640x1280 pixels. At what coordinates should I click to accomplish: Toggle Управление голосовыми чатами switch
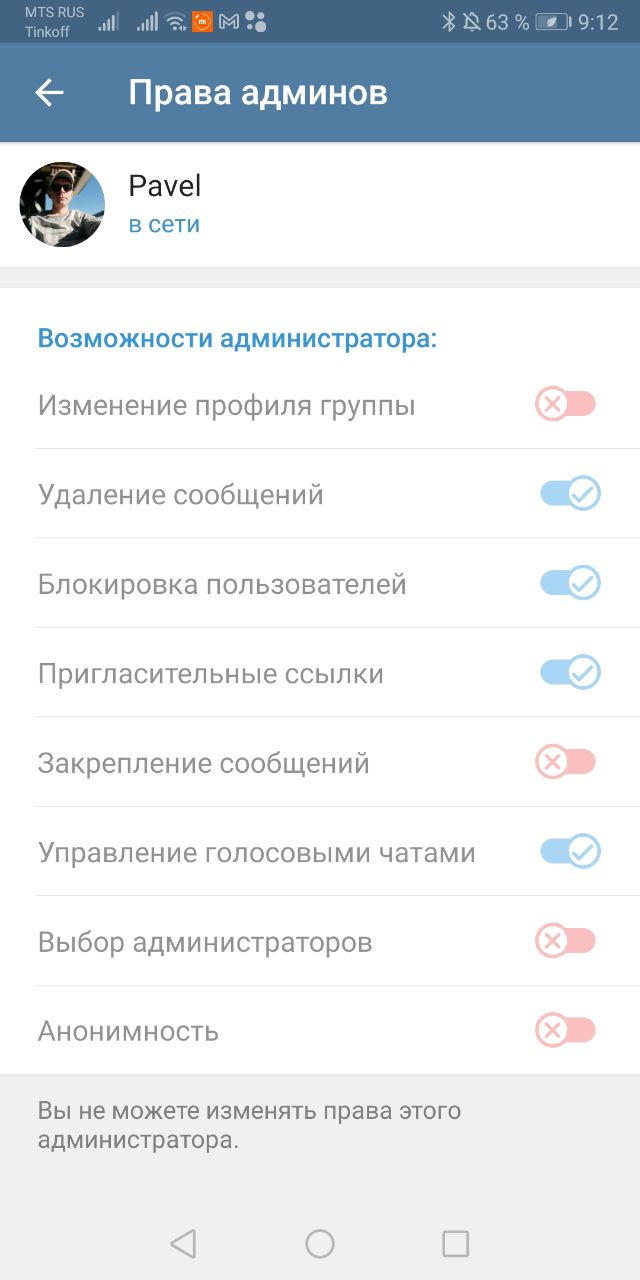click(570, 851)
